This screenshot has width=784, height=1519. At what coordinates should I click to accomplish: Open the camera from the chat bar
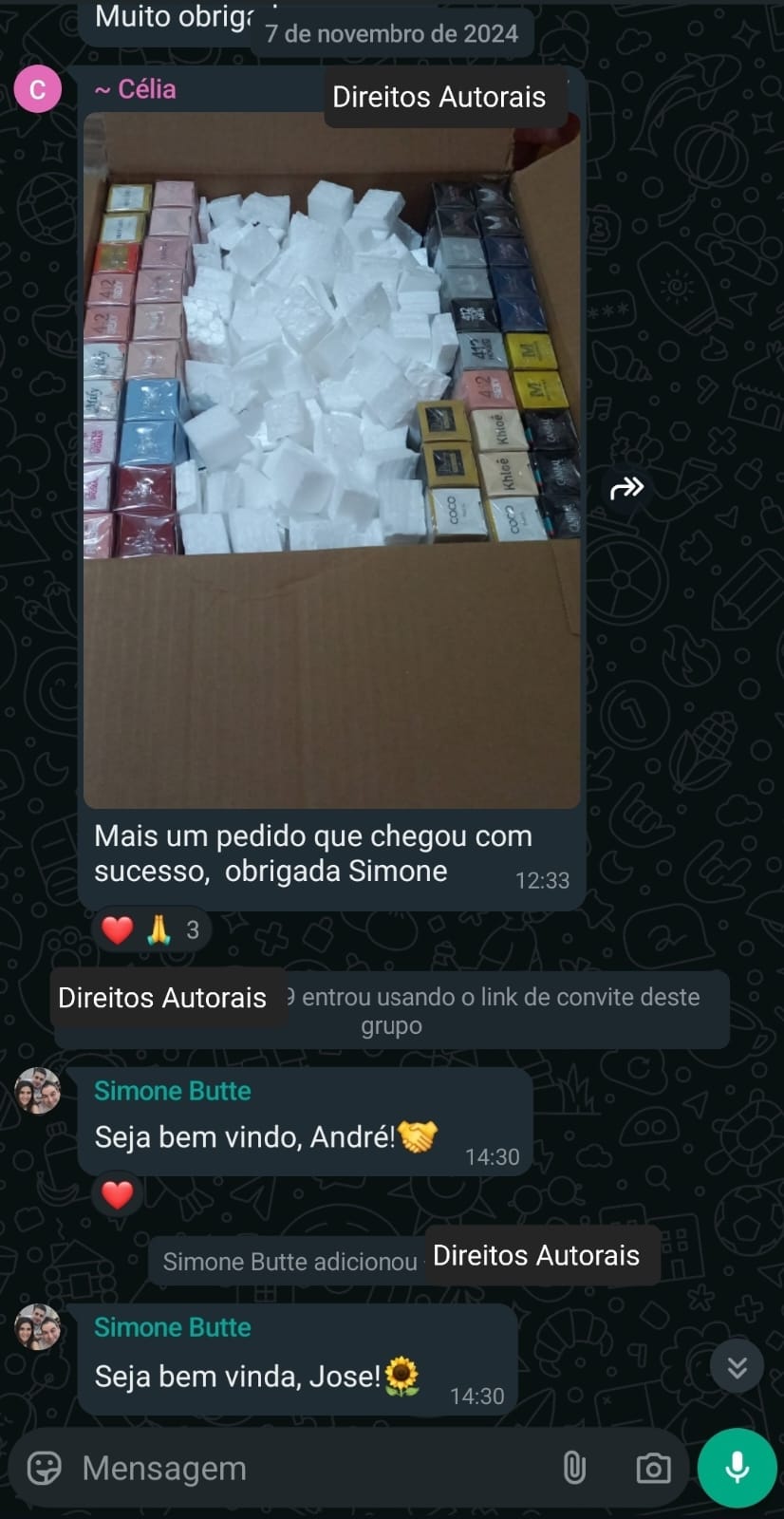[x=653, y=1468]
